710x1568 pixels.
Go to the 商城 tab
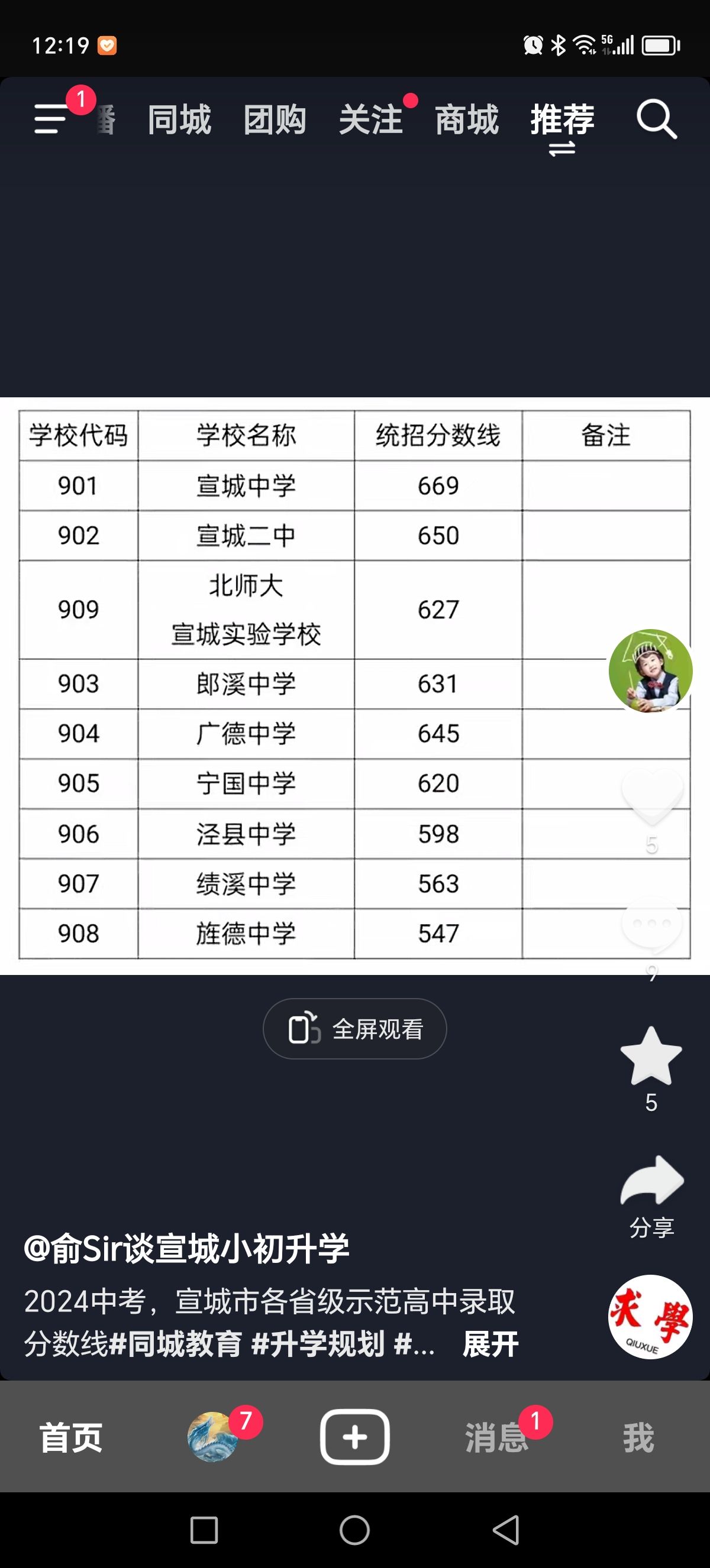tap(466, 119)
